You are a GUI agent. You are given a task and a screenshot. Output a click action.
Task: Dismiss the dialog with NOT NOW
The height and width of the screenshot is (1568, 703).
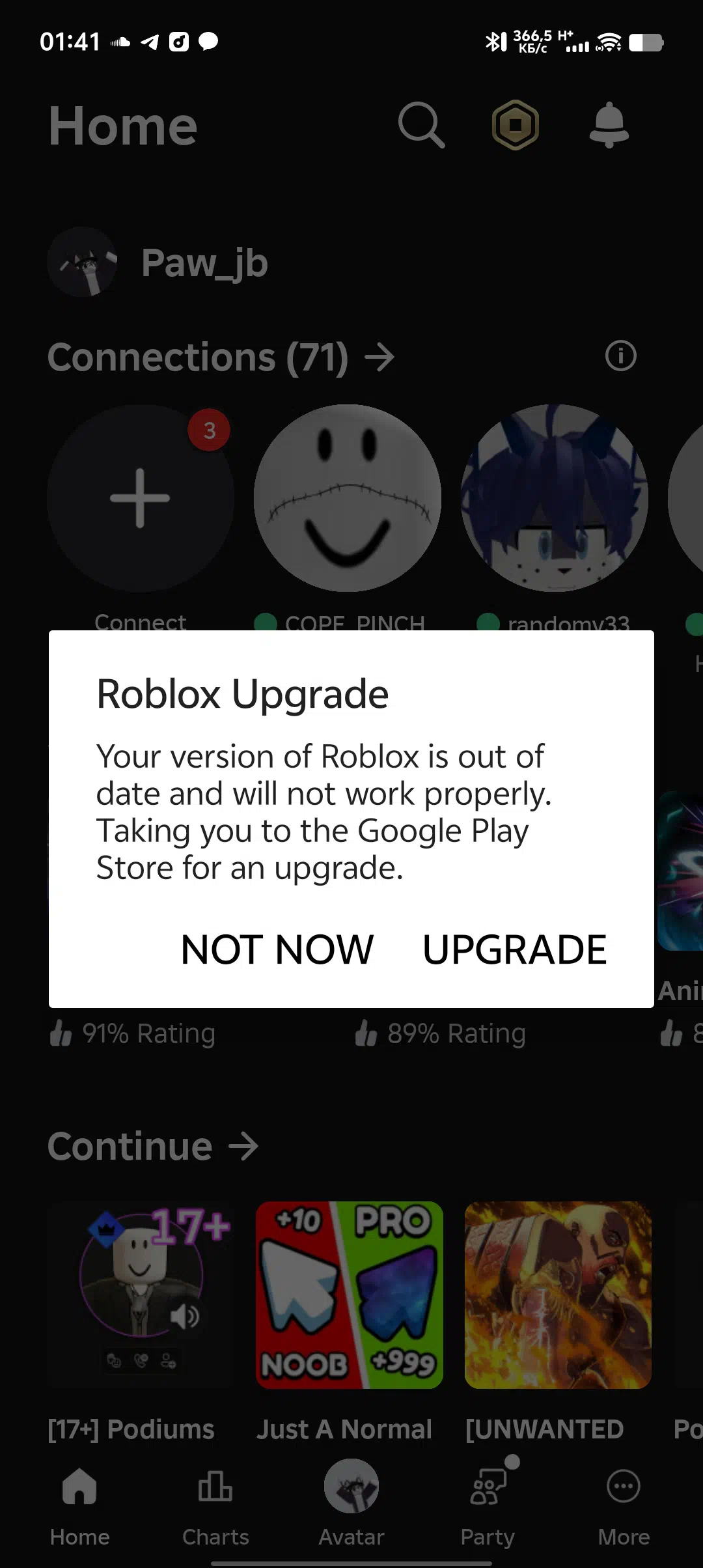277,949
